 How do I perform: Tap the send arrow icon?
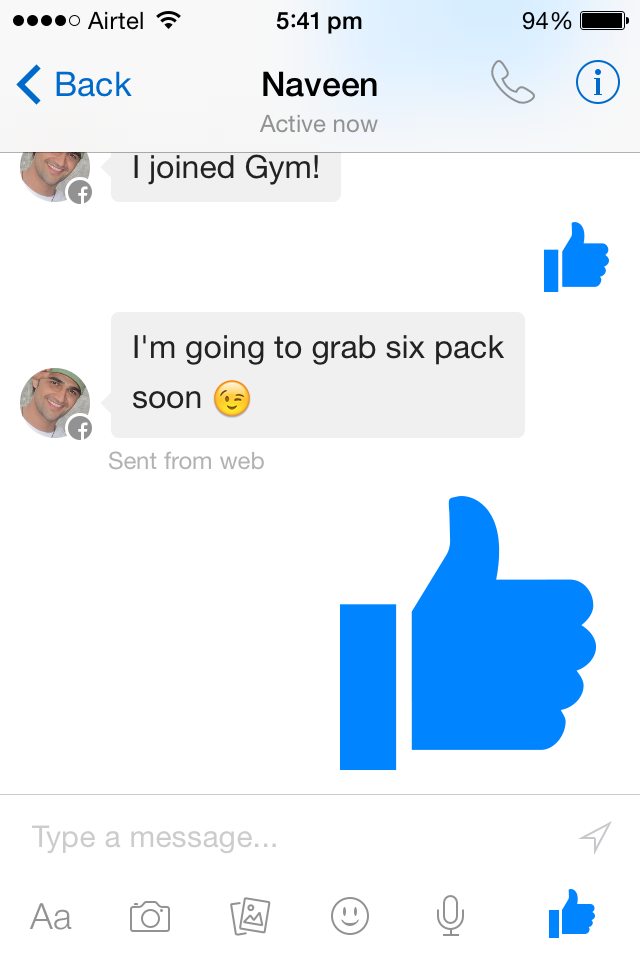pyautogui.click(x=595, y=837)
